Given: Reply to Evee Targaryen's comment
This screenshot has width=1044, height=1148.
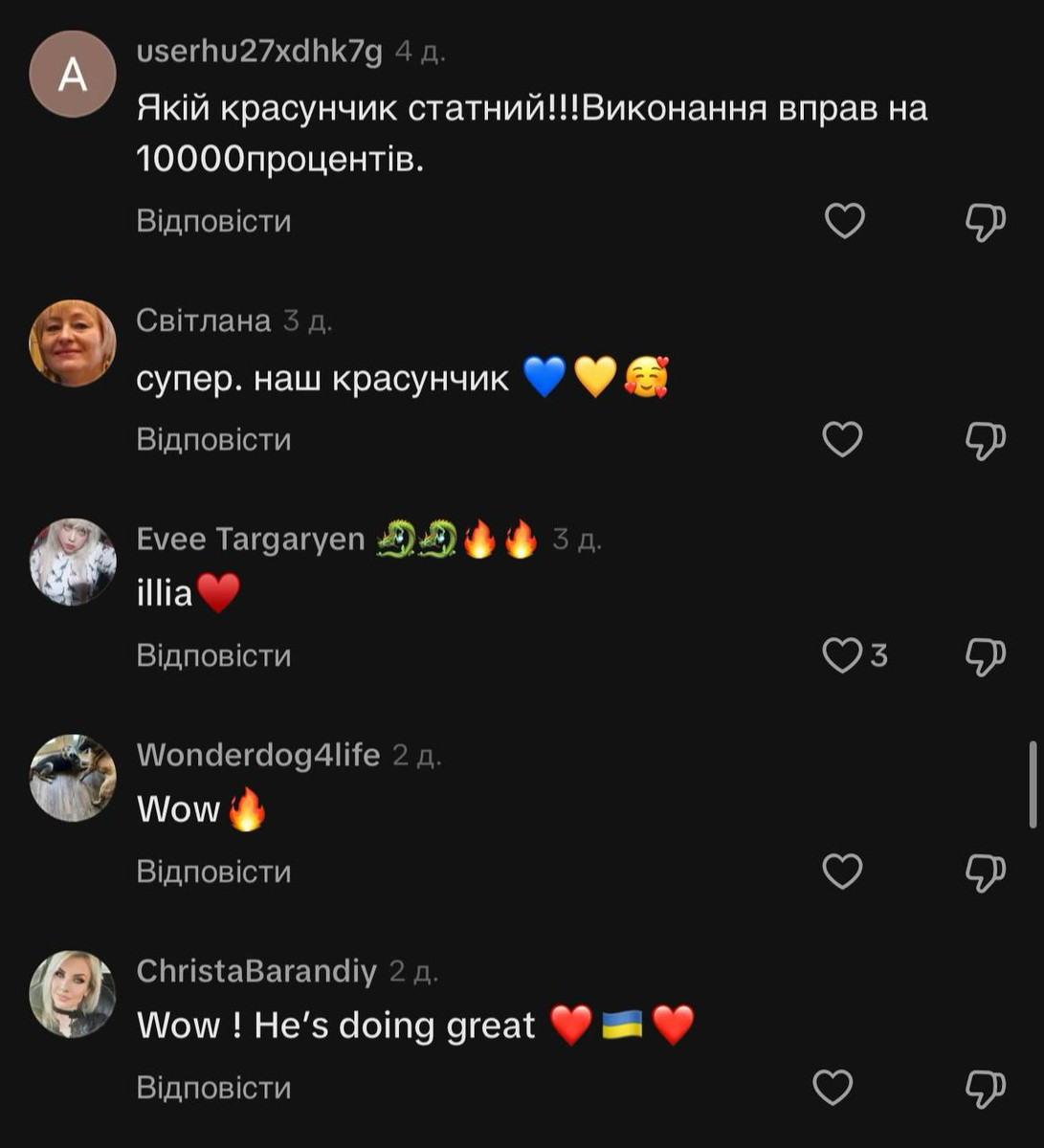Looking at the screenshot, I should point(213,655).
